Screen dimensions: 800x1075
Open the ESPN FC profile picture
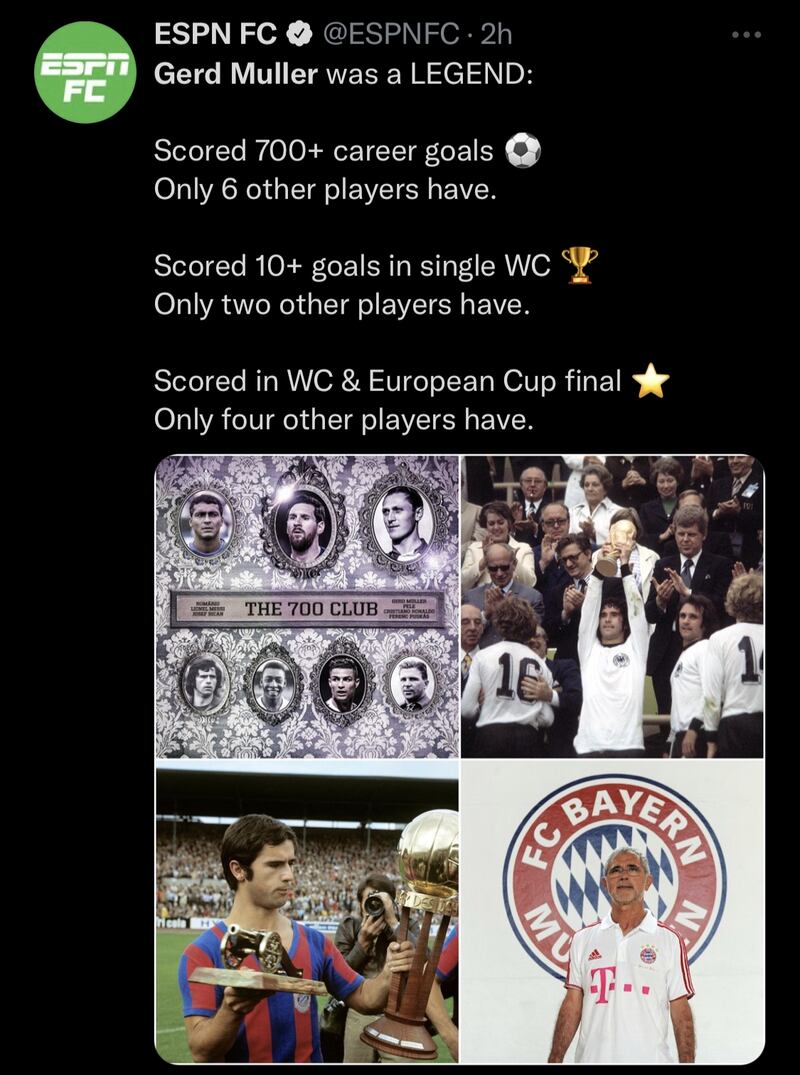84,73
